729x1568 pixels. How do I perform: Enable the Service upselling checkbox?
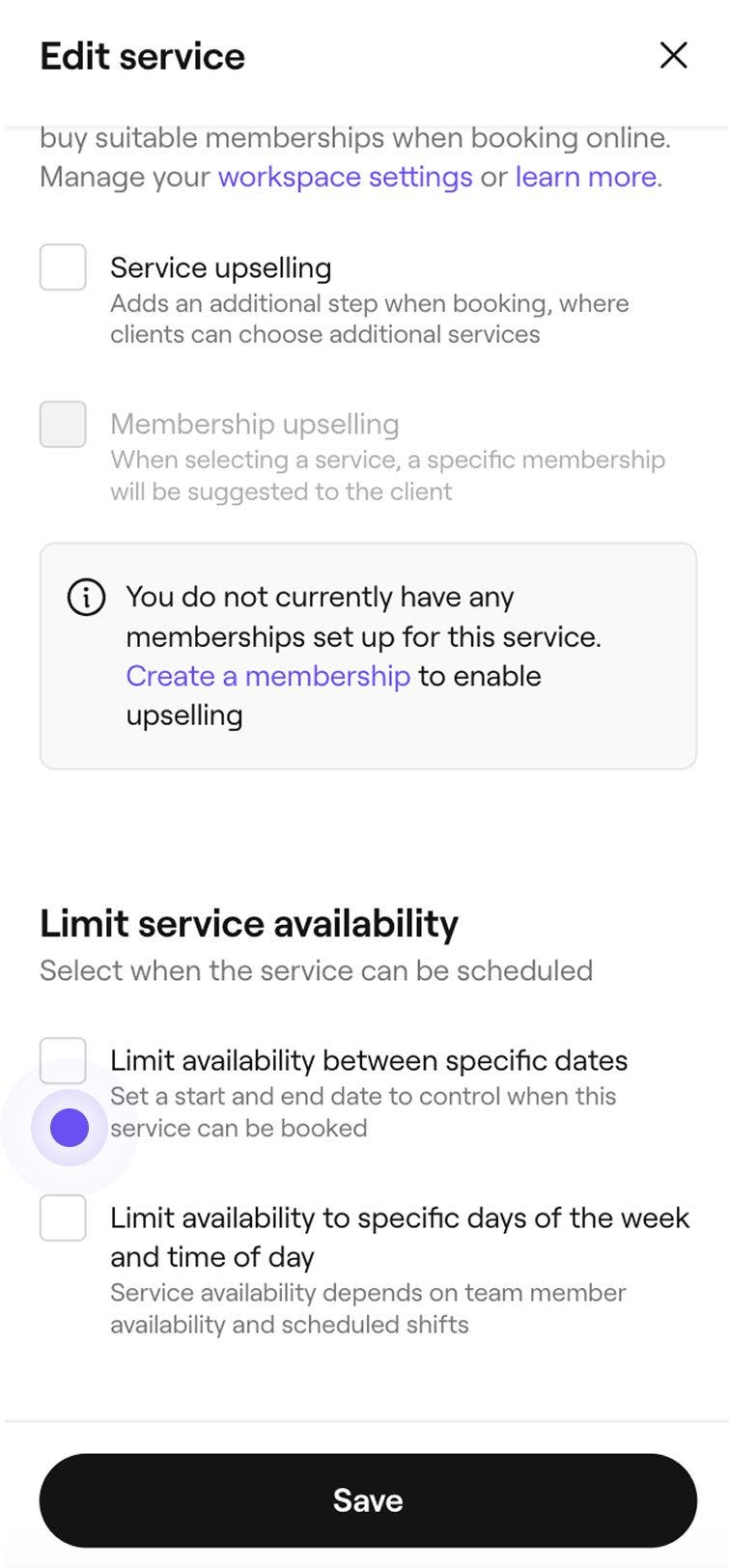(x=62, y=267)
